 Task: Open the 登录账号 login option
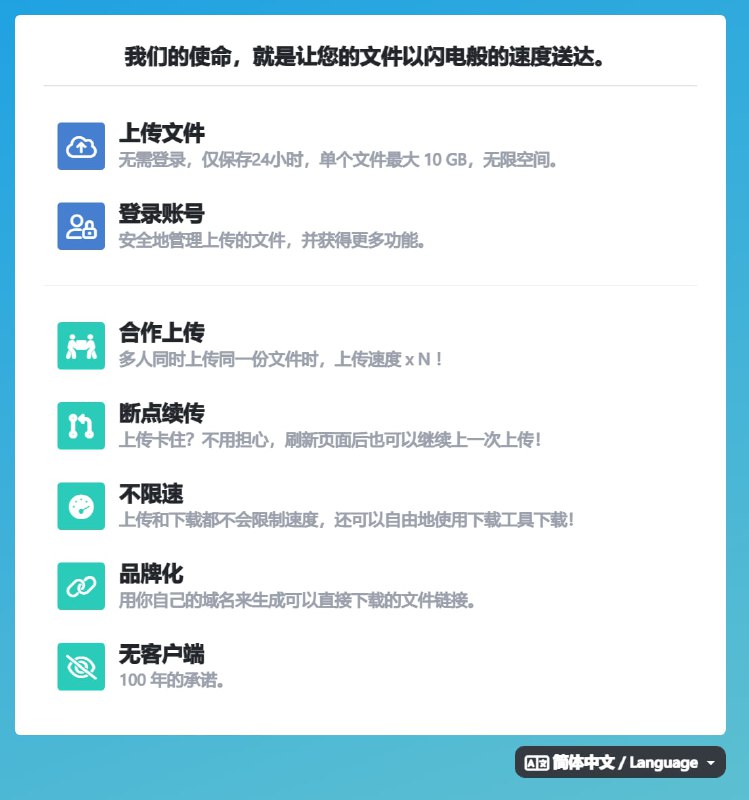(x=162, y=214)
